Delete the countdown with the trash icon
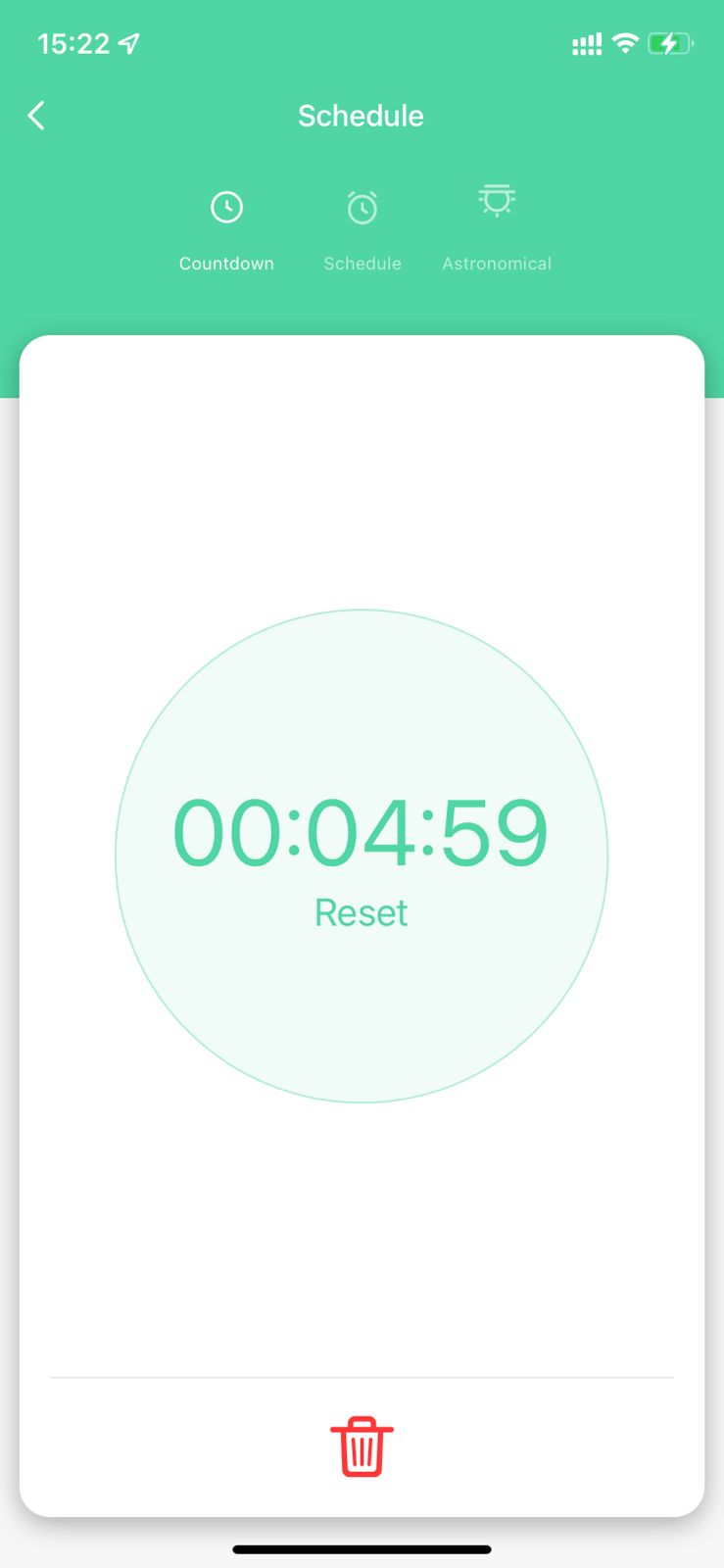Viewport: 724px width, 1568px height. [362, 1446]
